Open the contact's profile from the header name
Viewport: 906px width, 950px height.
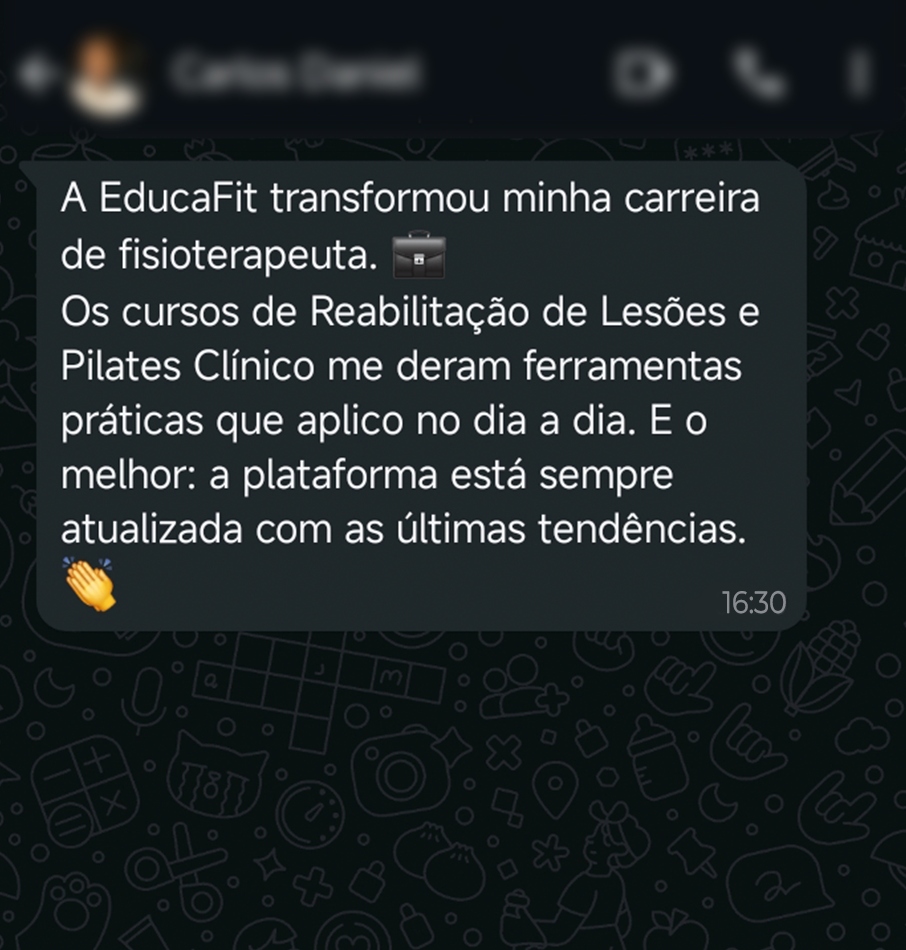[x=294, y=73]
